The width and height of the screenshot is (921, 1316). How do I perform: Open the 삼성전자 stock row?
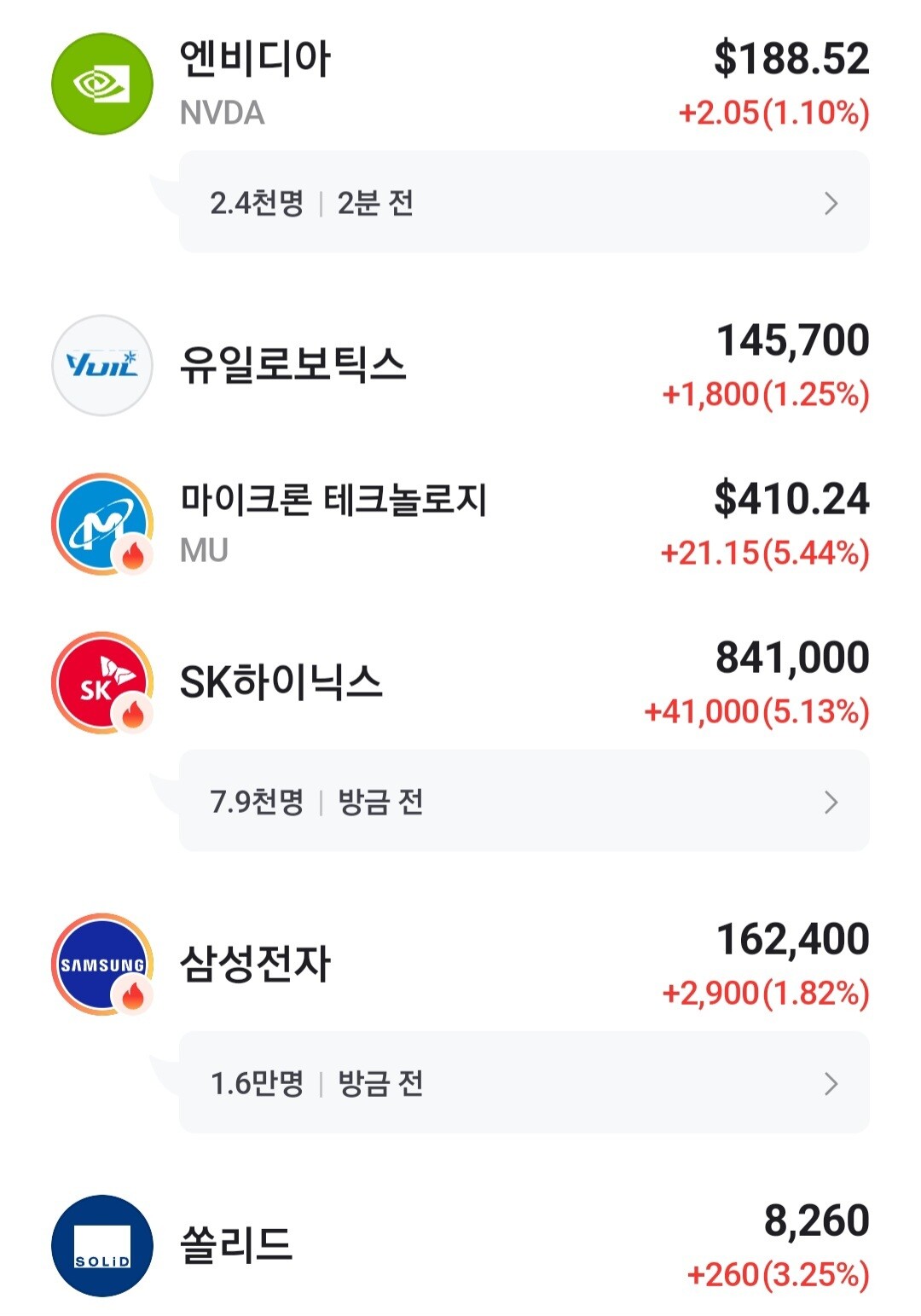[460, 965]
